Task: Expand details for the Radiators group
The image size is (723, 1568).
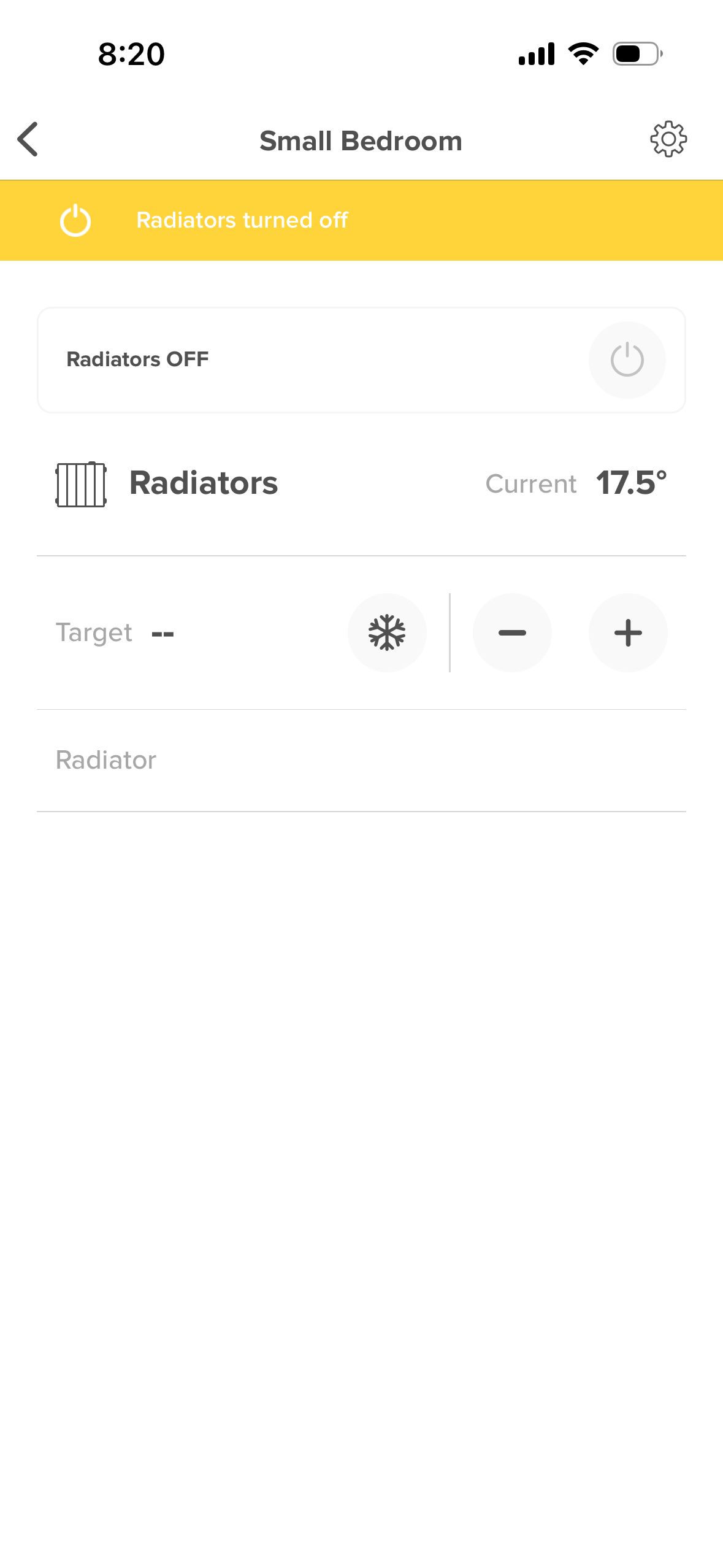Action: [x=203, y=484]
